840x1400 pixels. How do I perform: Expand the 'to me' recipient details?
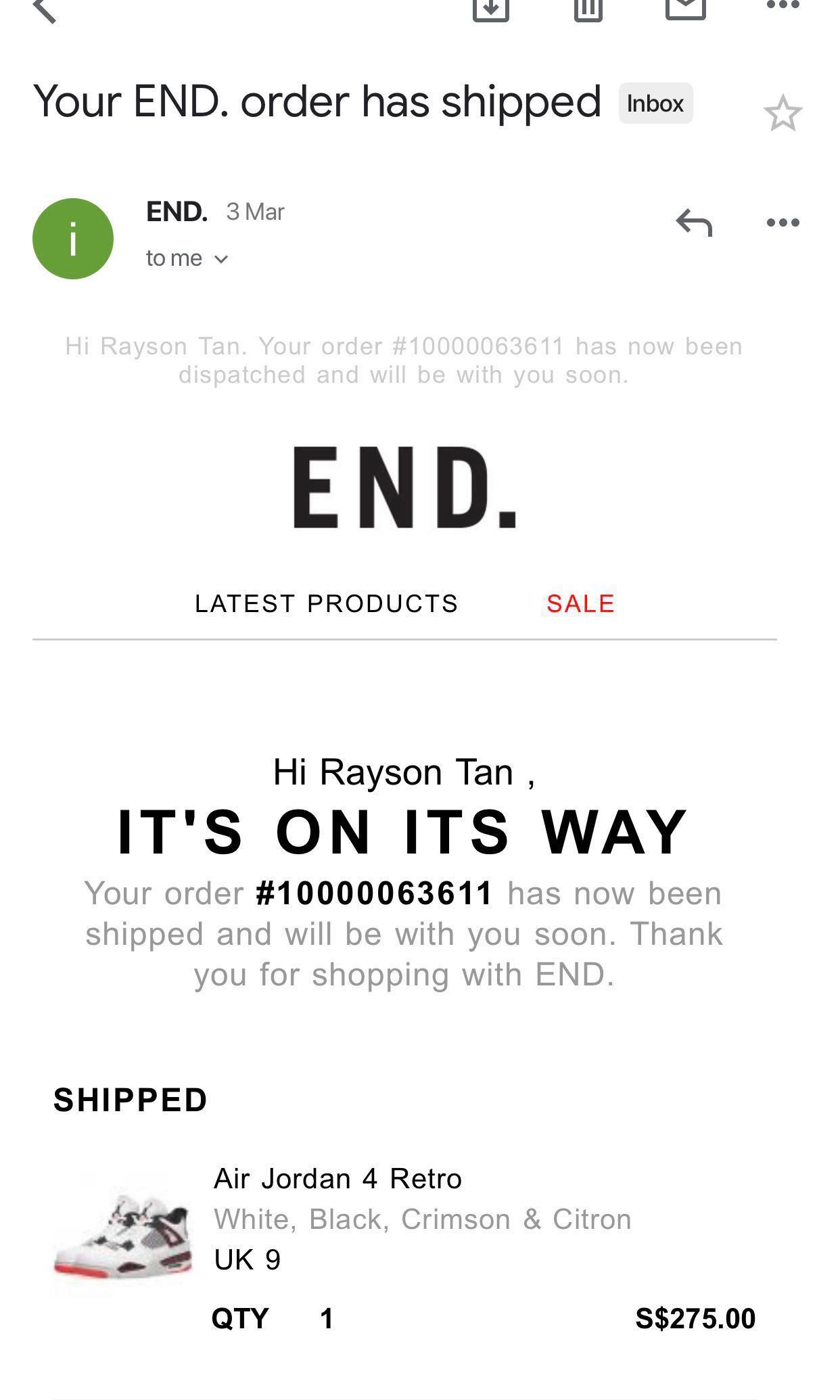tap(187, 258)
